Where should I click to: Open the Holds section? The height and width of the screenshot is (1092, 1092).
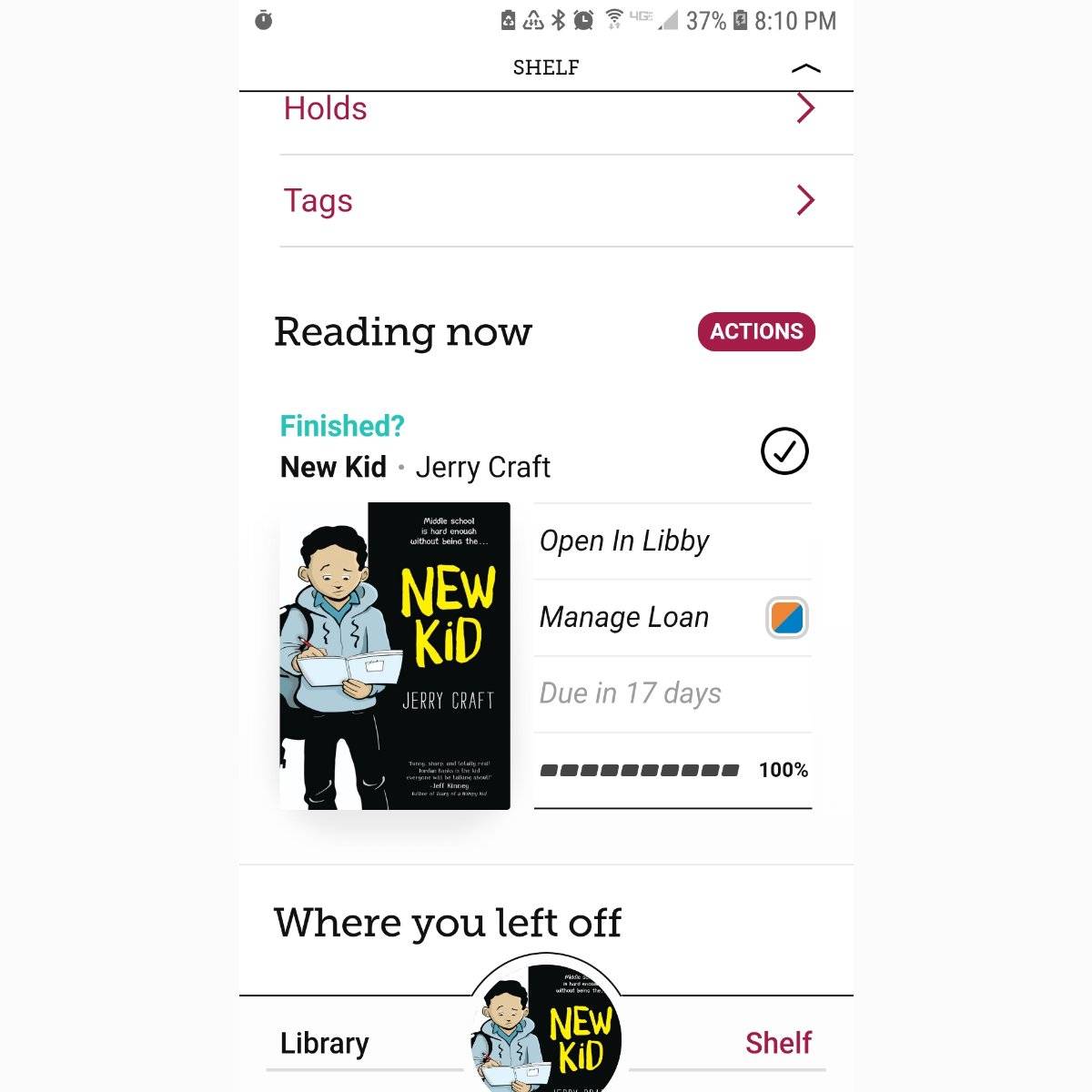pyautogui.click(x=546, y=109)
